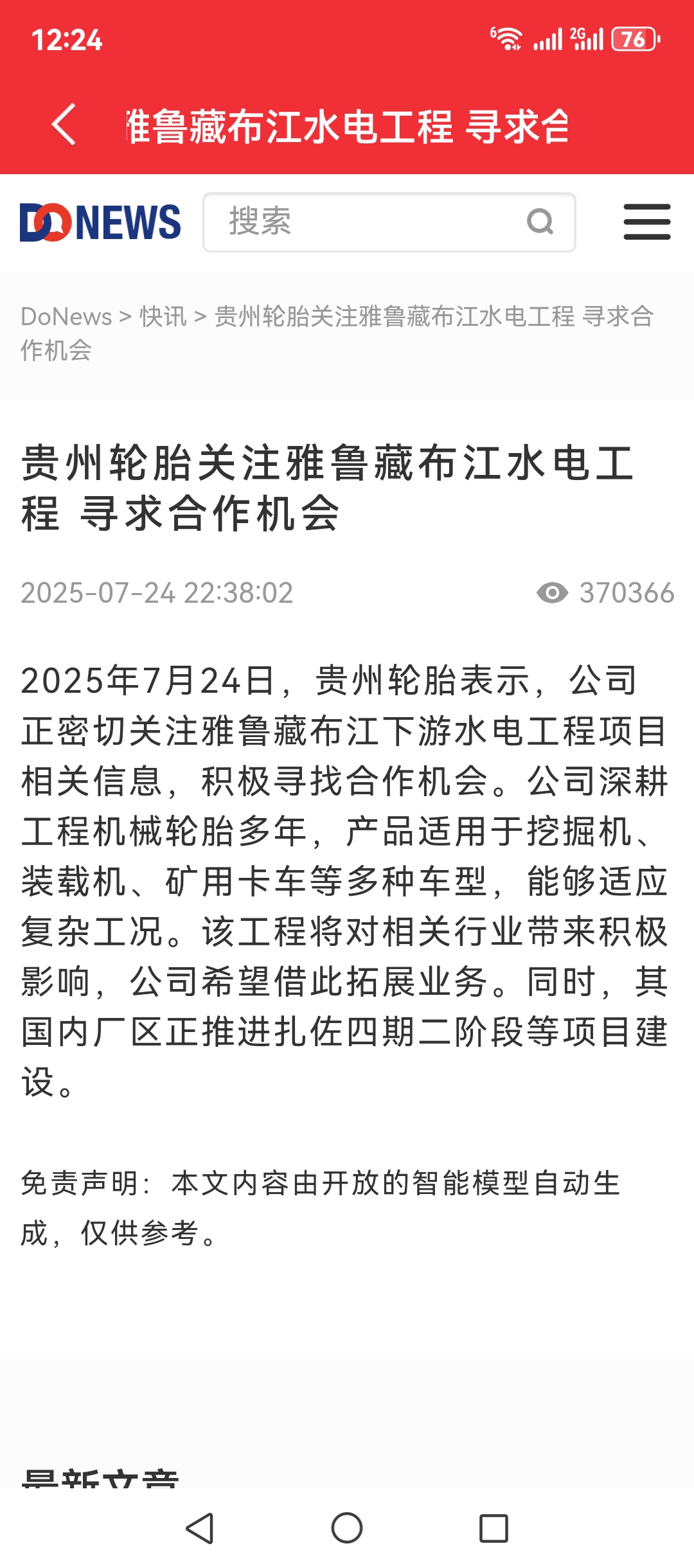Go back using the header arrow
Image resolution: width=694 pixels, height=1568 pixels.
[x=64, y=125]
